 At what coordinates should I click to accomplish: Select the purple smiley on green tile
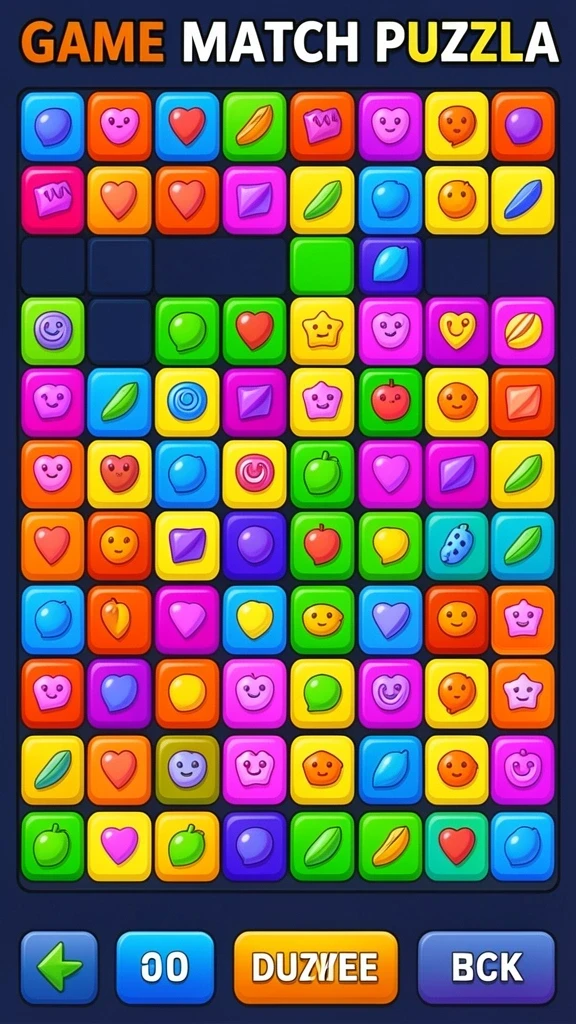pos(53,330)
